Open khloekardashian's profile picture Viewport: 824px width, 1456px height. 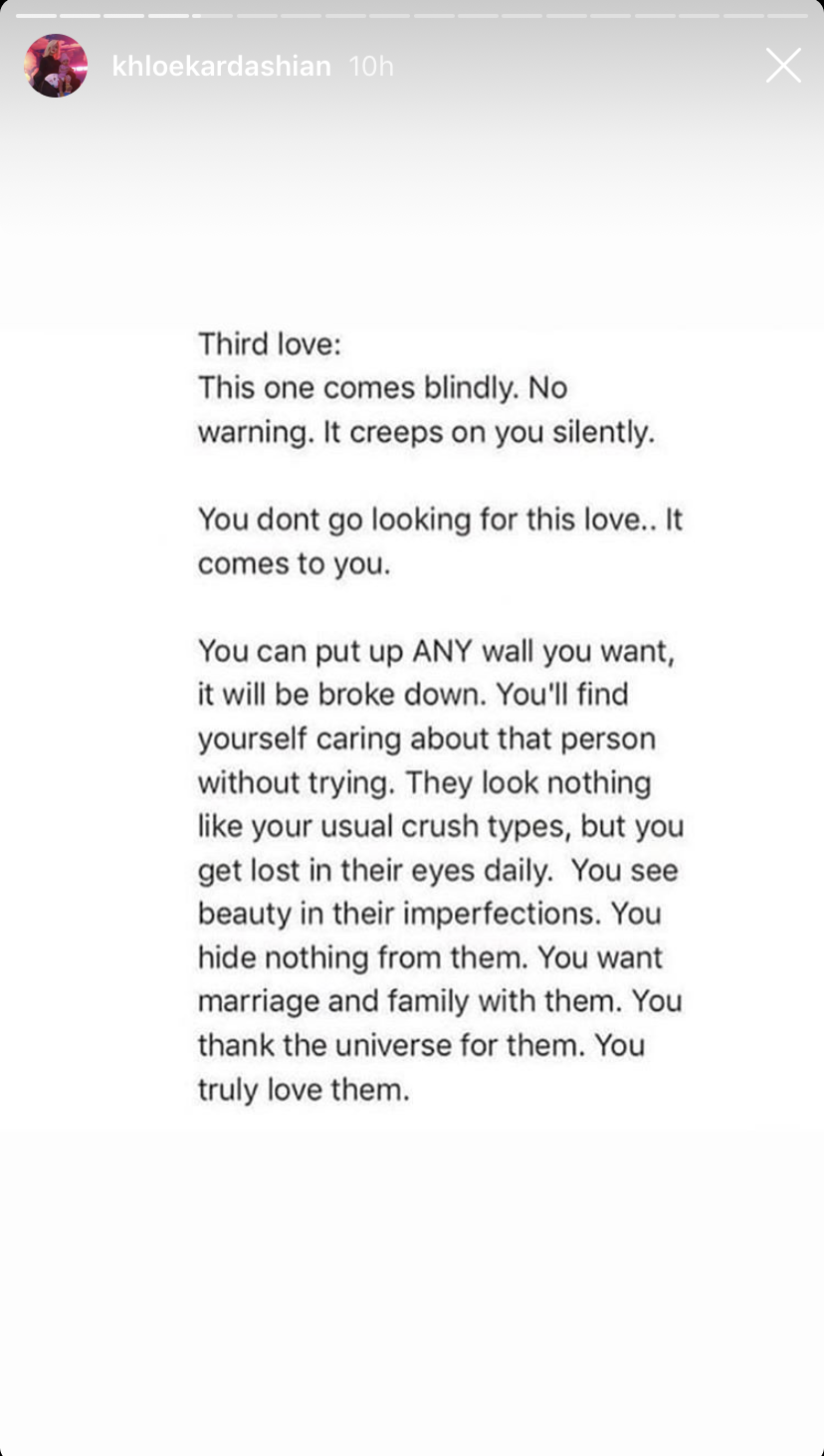[56, 66]
